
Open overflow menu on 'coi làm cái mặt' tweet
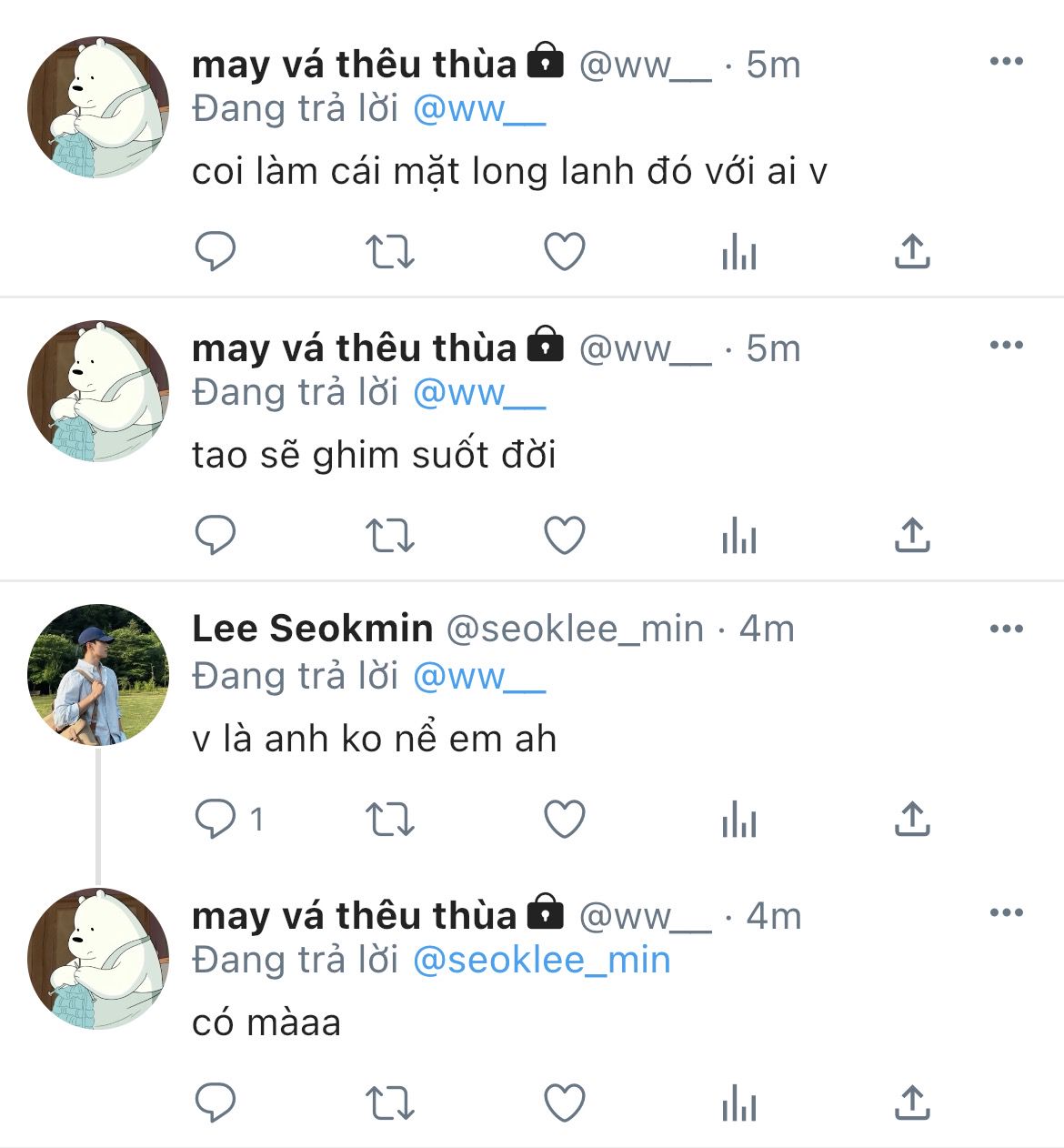point(1006,61)
